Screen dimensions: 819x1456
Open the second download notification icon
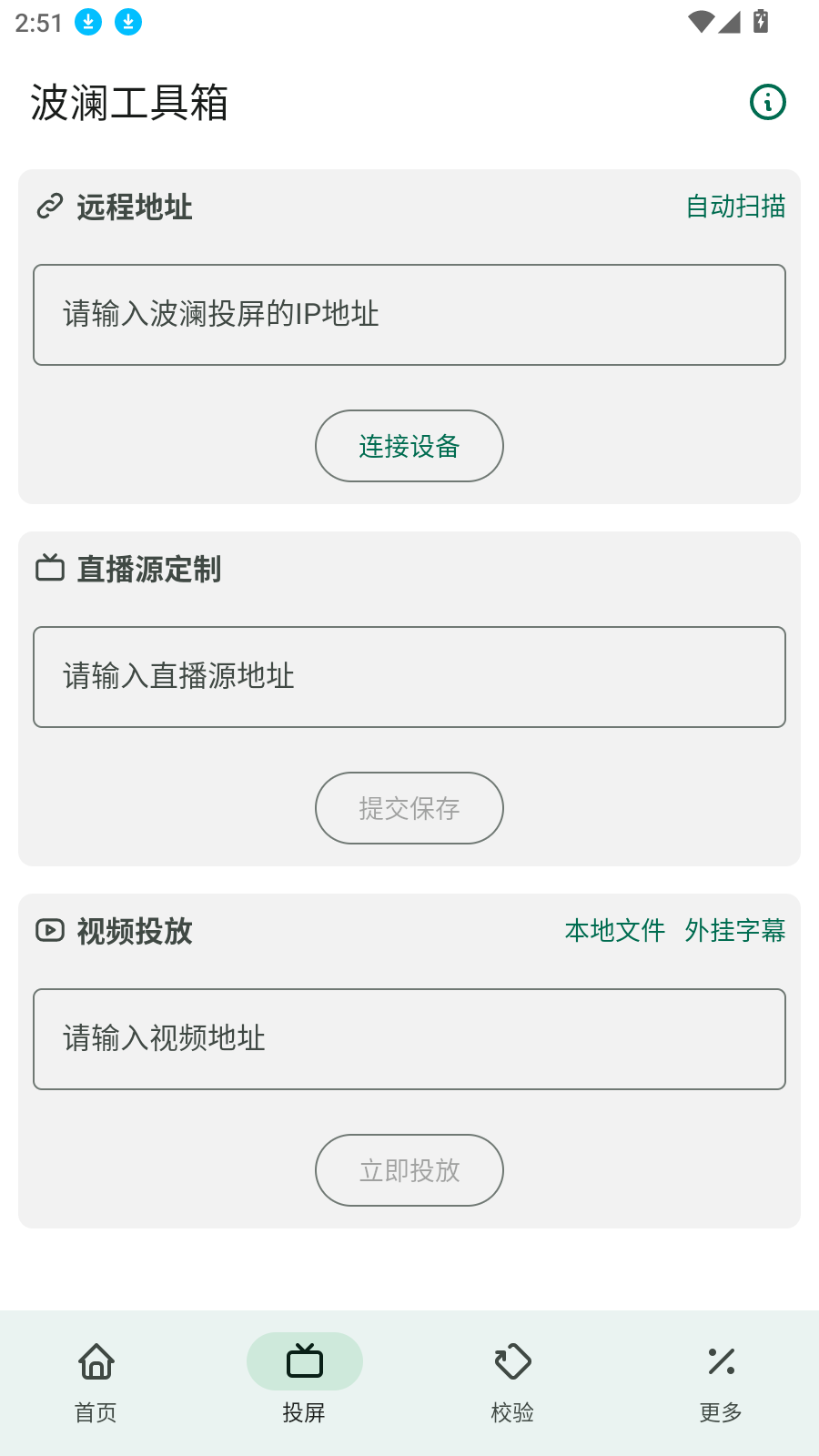[128, 22]
